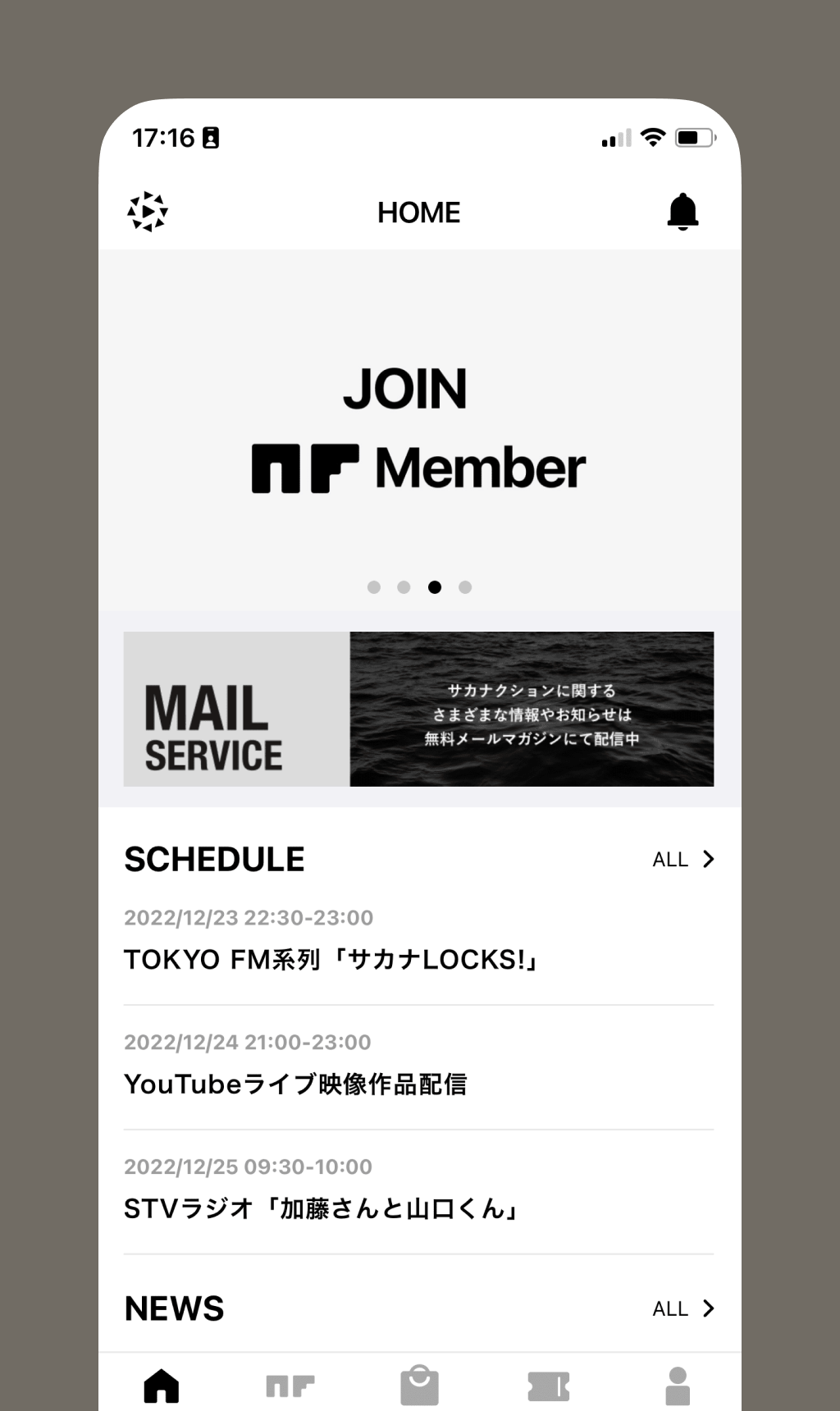Select the second carousel indicator dot
This screenshot has width=840, height=1411.
tap(404, 587)
